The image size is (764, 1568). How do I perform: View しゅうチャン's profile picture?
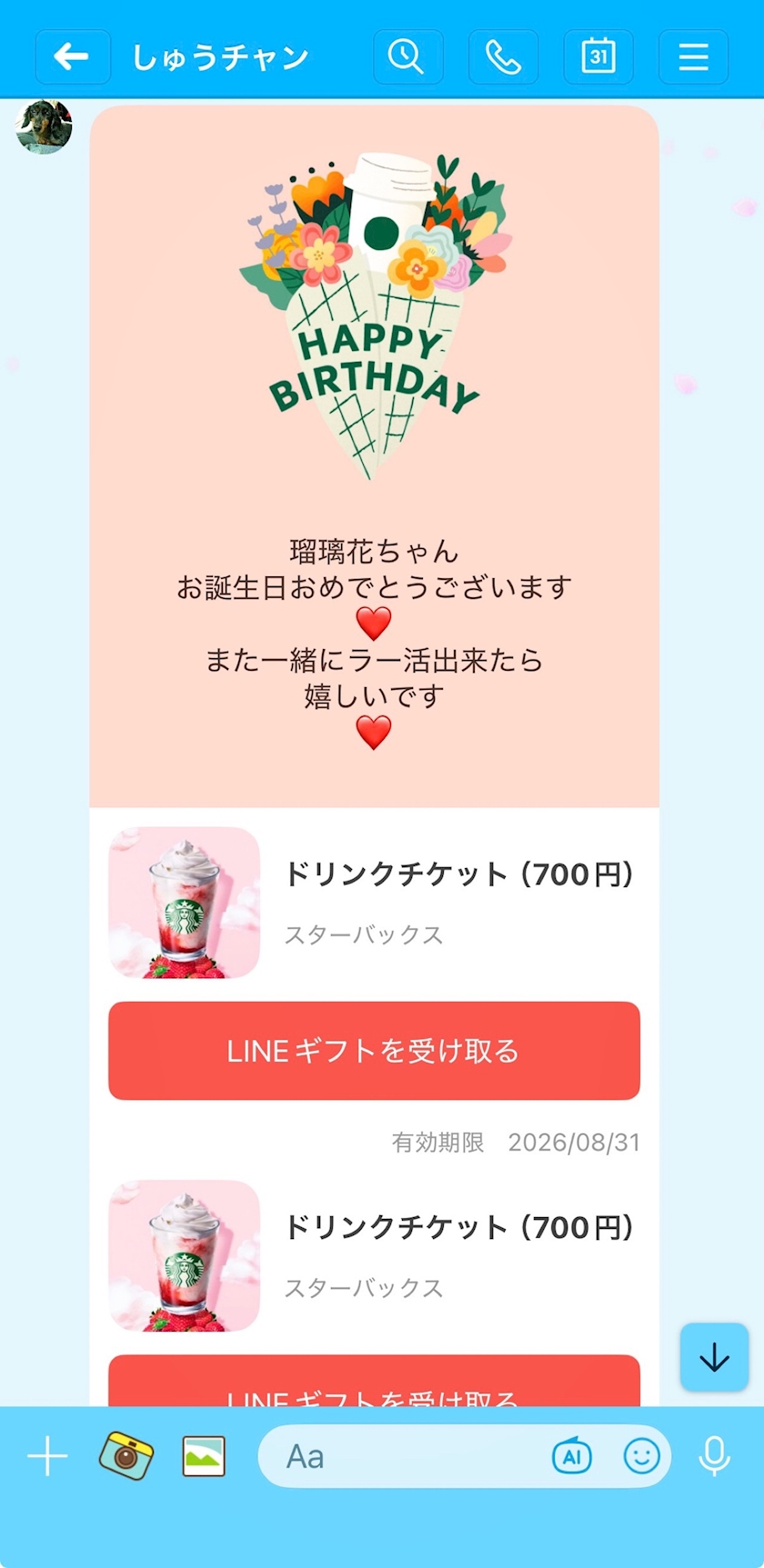pos(44,126)
